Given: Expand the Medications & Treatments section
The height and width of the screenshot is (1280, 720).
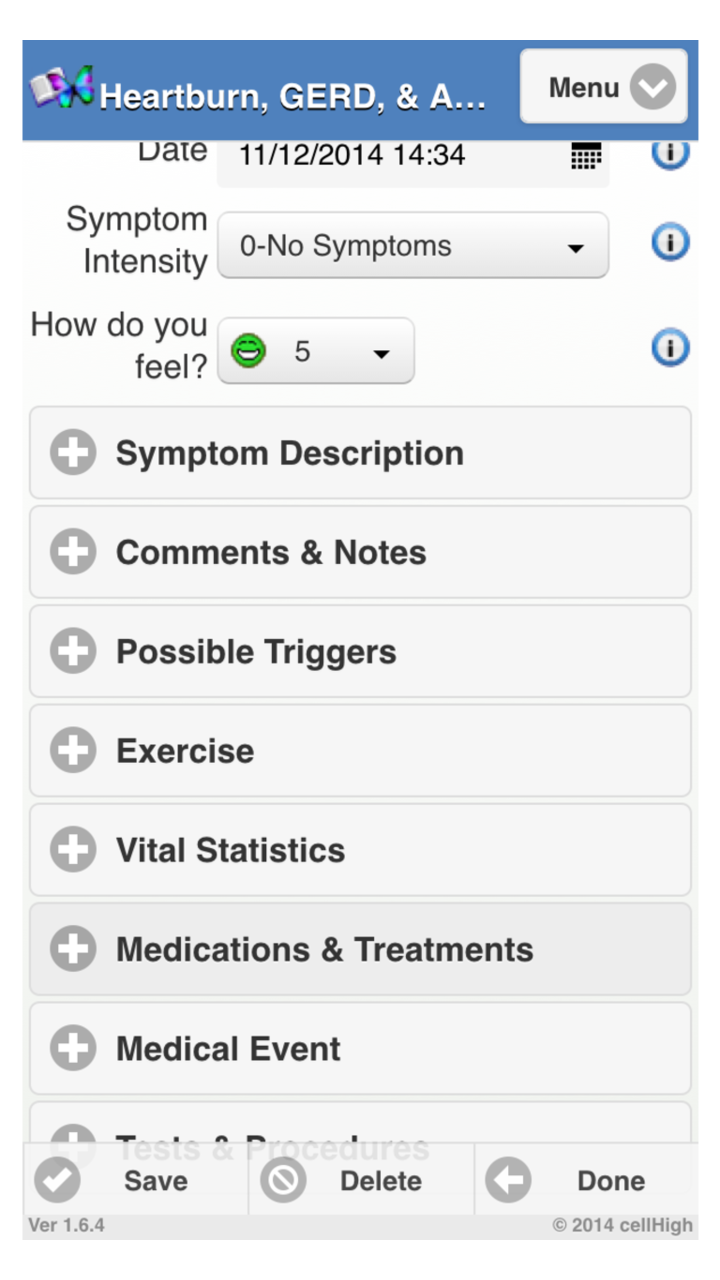Looking at the screenshot, I should coord(72,949).
